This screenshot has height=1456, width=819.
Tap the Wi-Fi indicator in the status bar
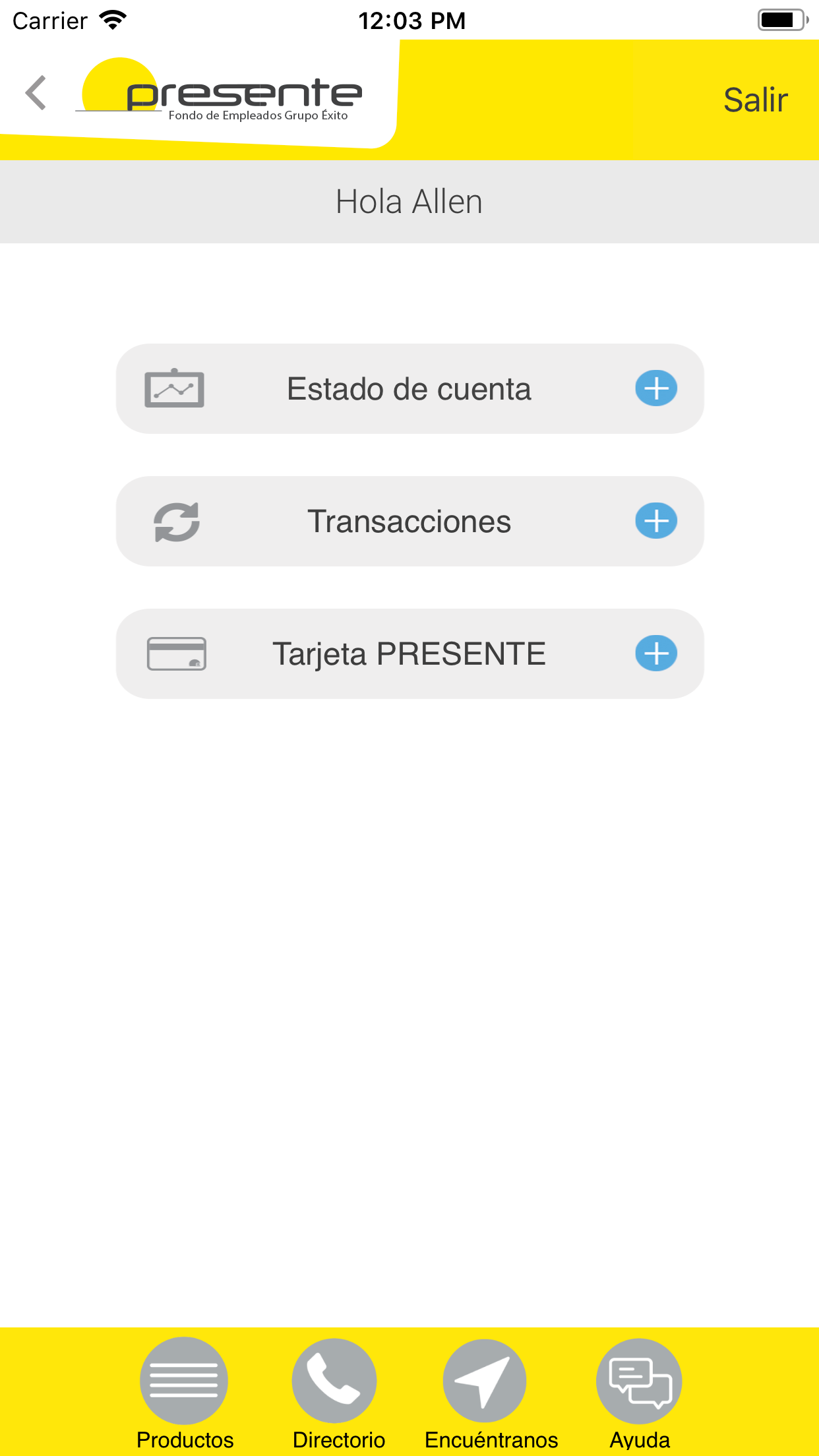[x=112, y=20]
